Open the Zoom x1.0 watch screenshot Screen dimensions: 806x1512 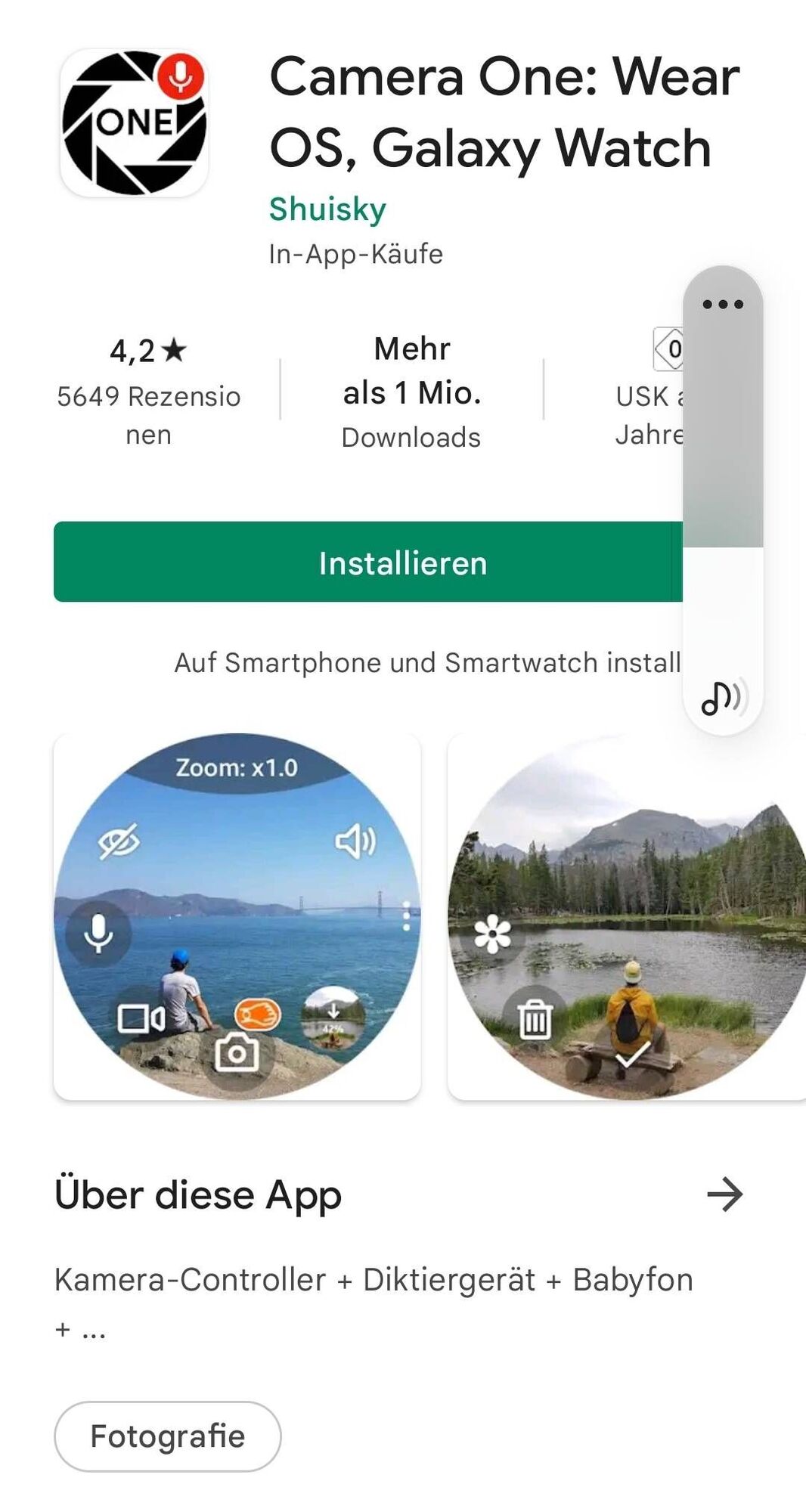(237, 916)
